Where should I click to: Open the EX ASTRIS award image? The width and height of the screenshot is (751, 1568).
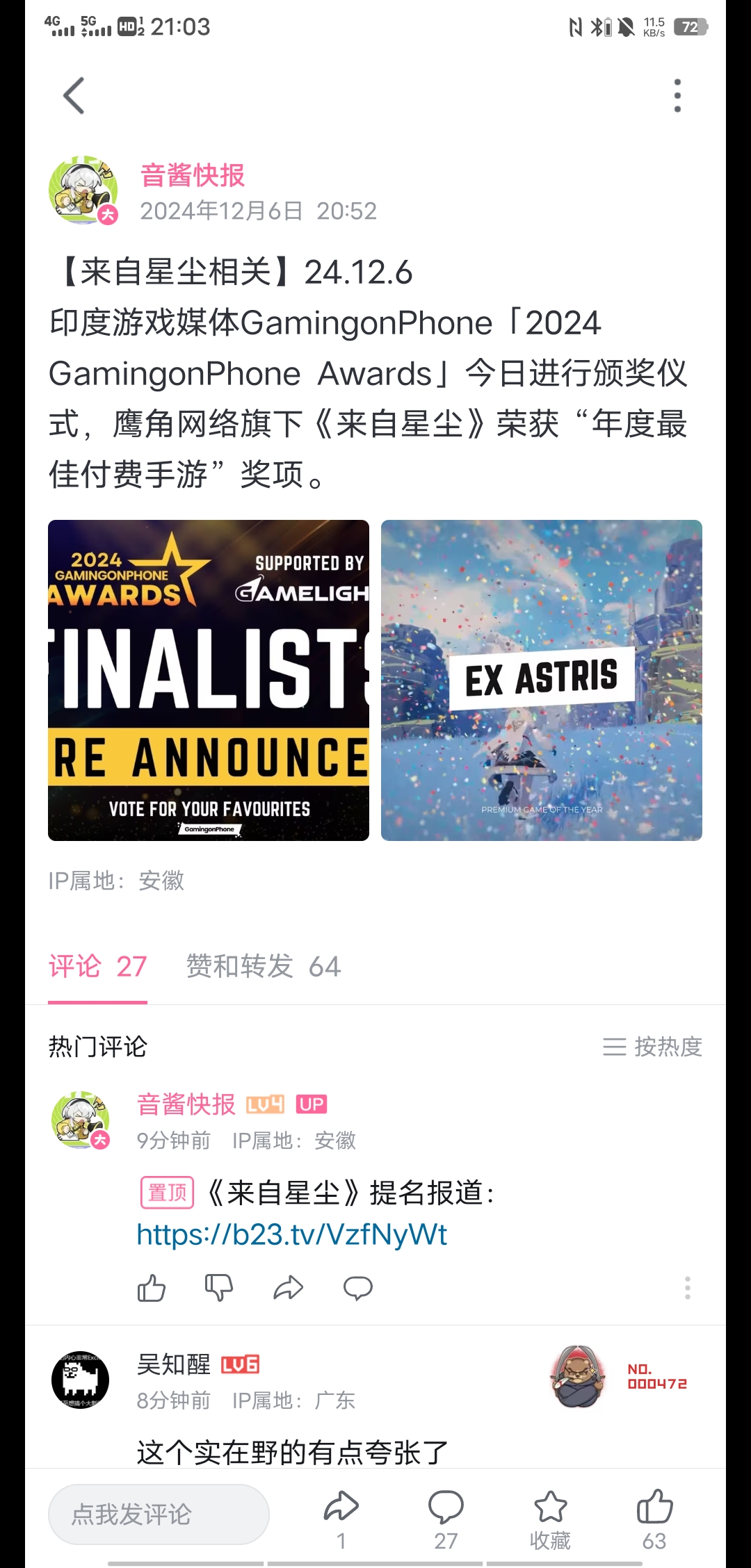click(541, 680)
